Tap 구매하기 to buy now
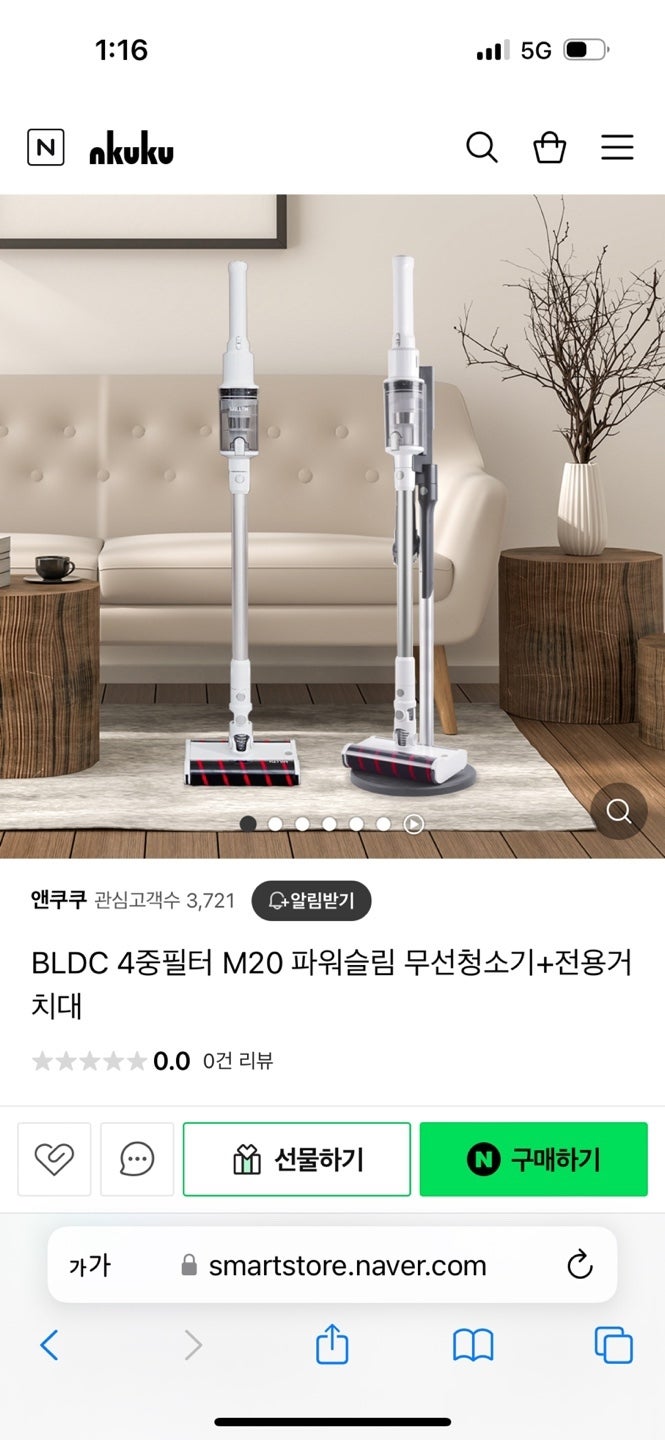Viewport: 665px width, 1440px height. 533,1159
